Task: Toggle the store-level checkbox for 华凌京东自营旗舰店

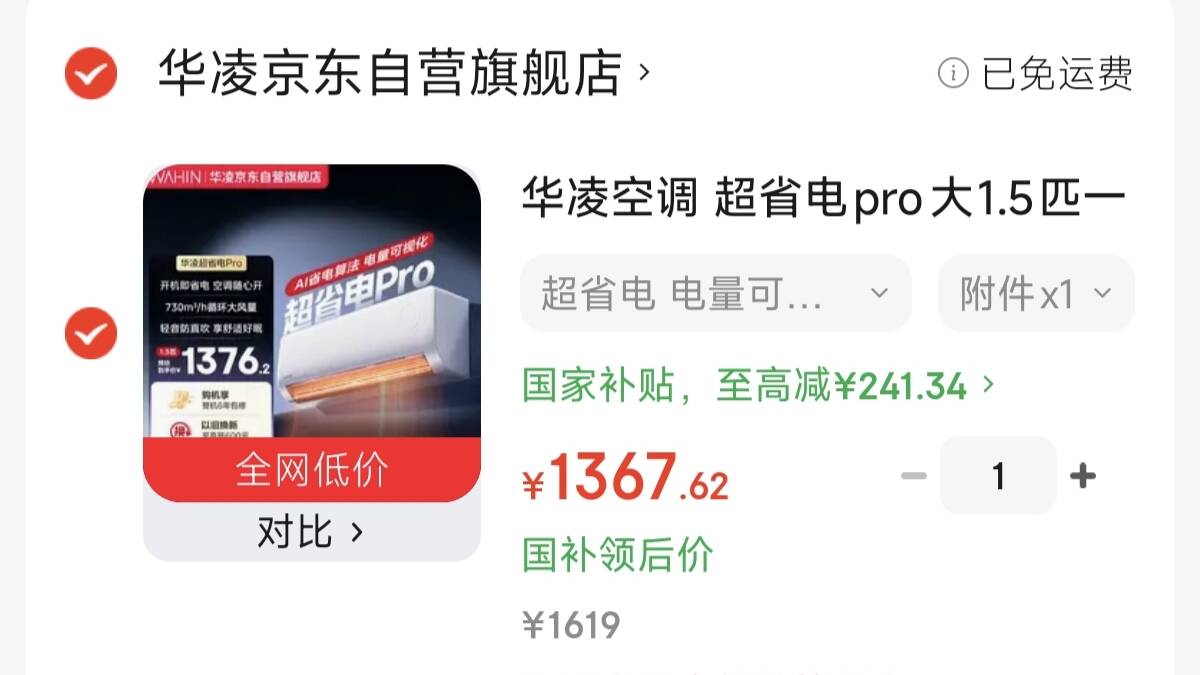Action: 91,74
